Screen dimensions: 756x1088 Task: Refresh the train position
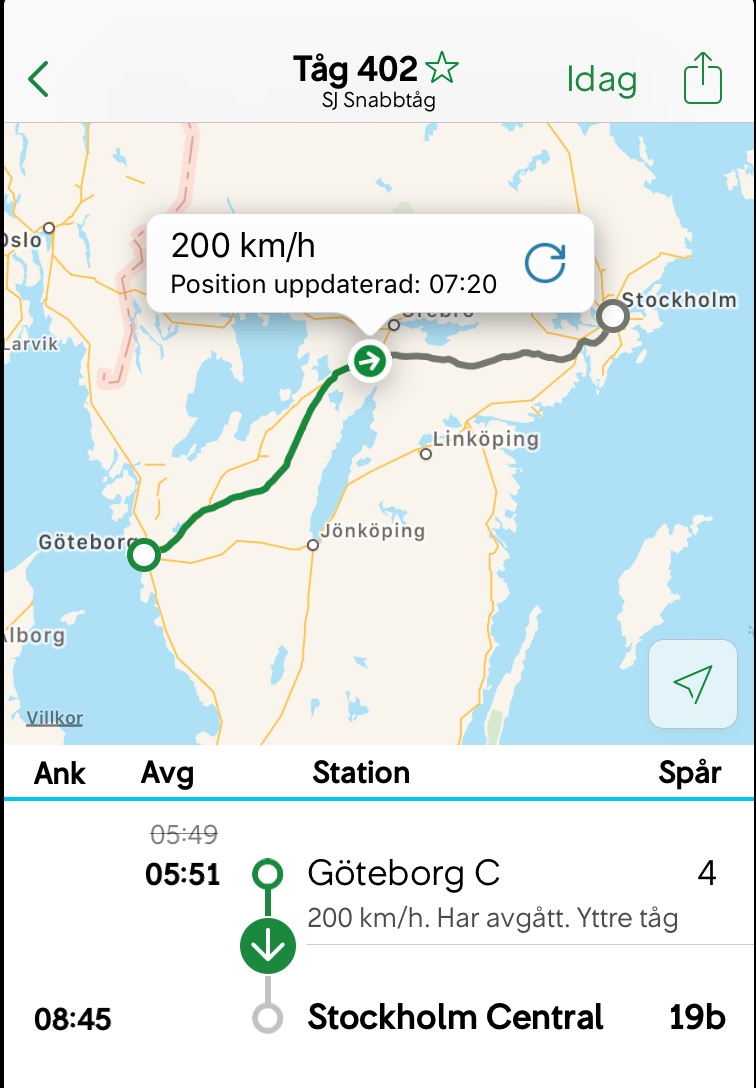point(545,263)
